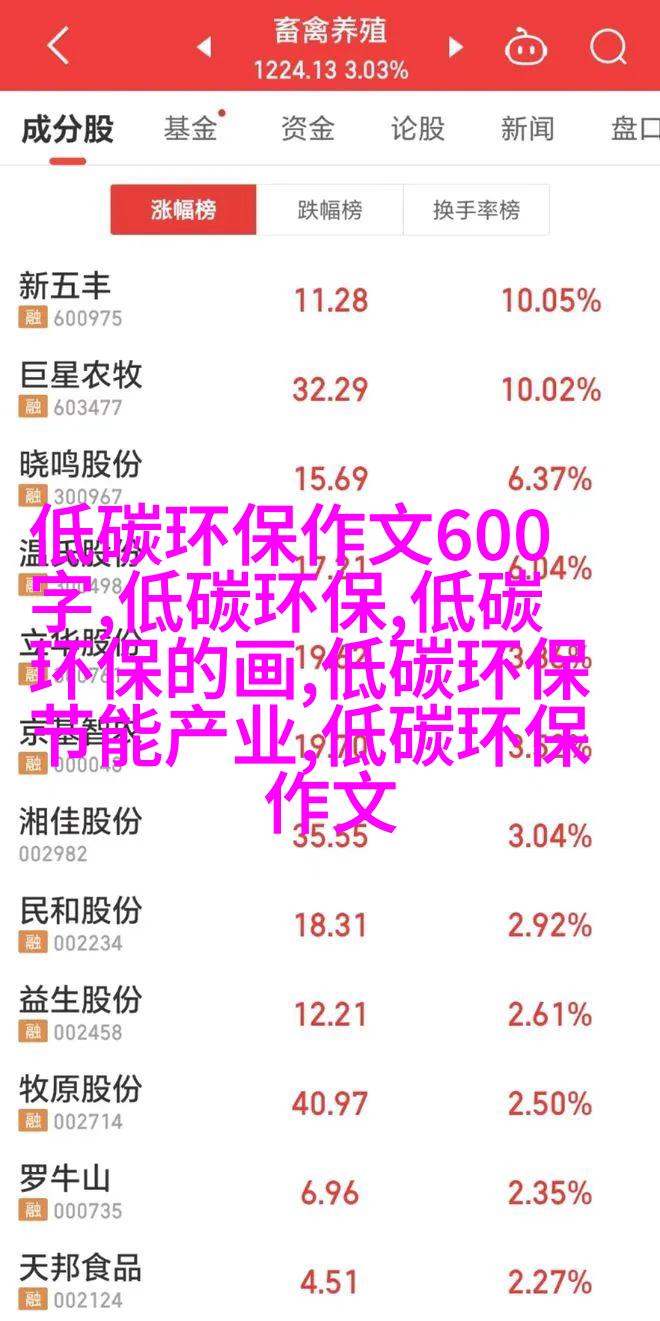Open the piggy assistant icon
Image resolution: width=660 pixels, height=1321 pixels.
pyautogui.click(x=523, y=46)
